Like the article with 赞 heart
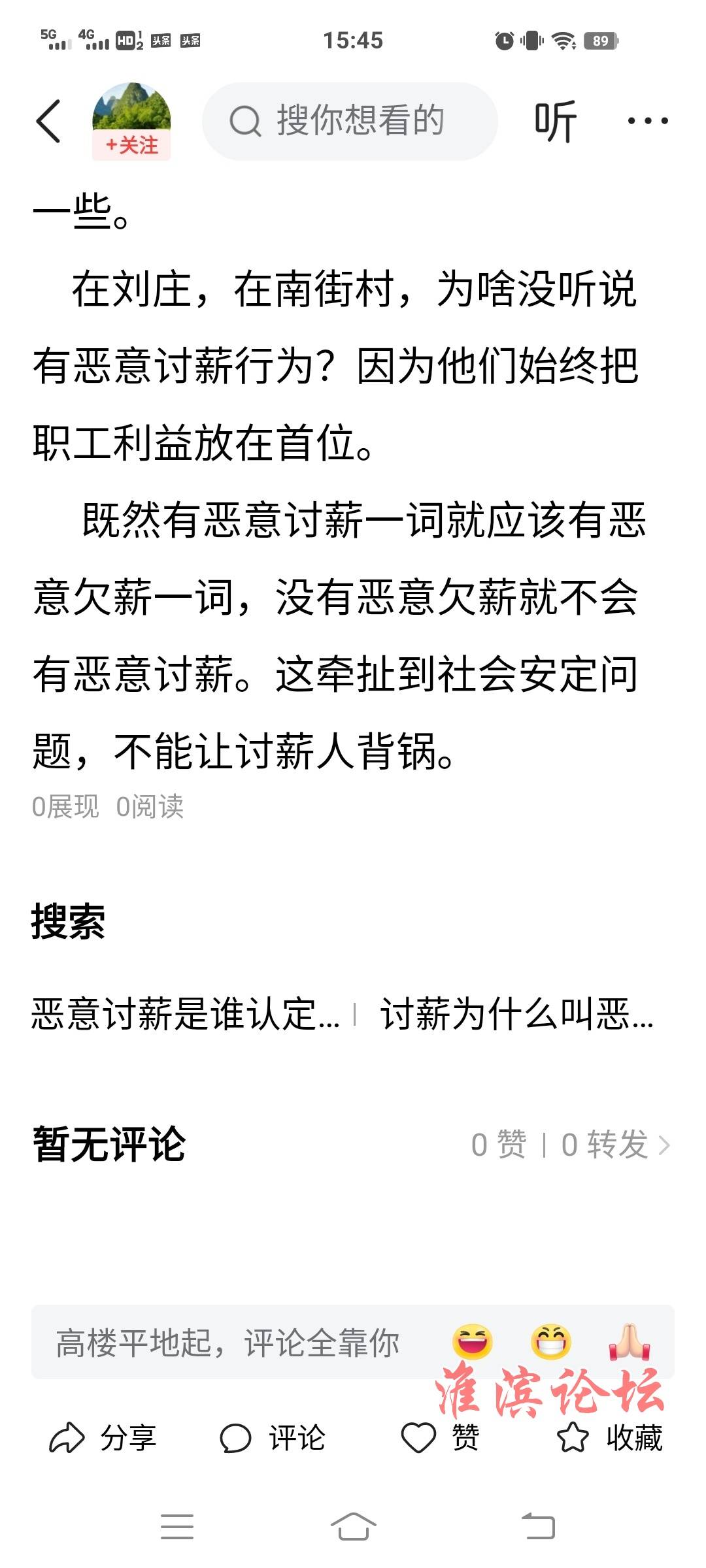Viewport: 706px width, 1568px height. [440, 1437]
